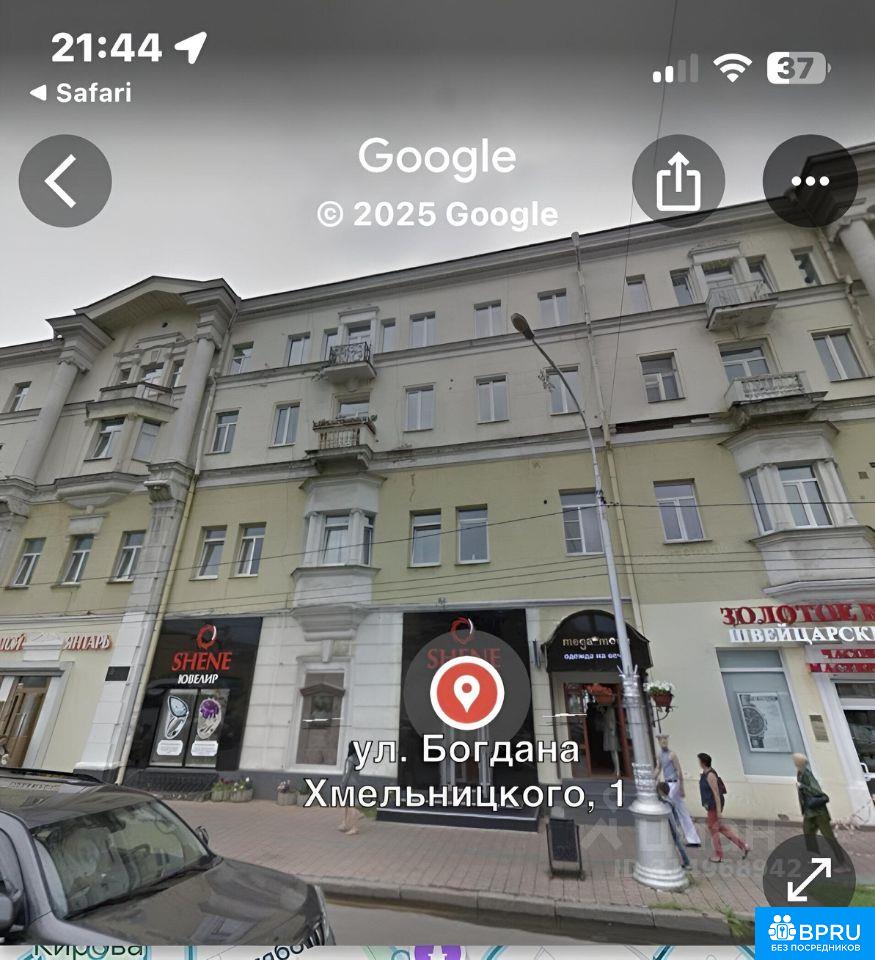The image size is (875, 960).
Task: Return to Safari via the breadcrumb
Action: tap(80, 93)
